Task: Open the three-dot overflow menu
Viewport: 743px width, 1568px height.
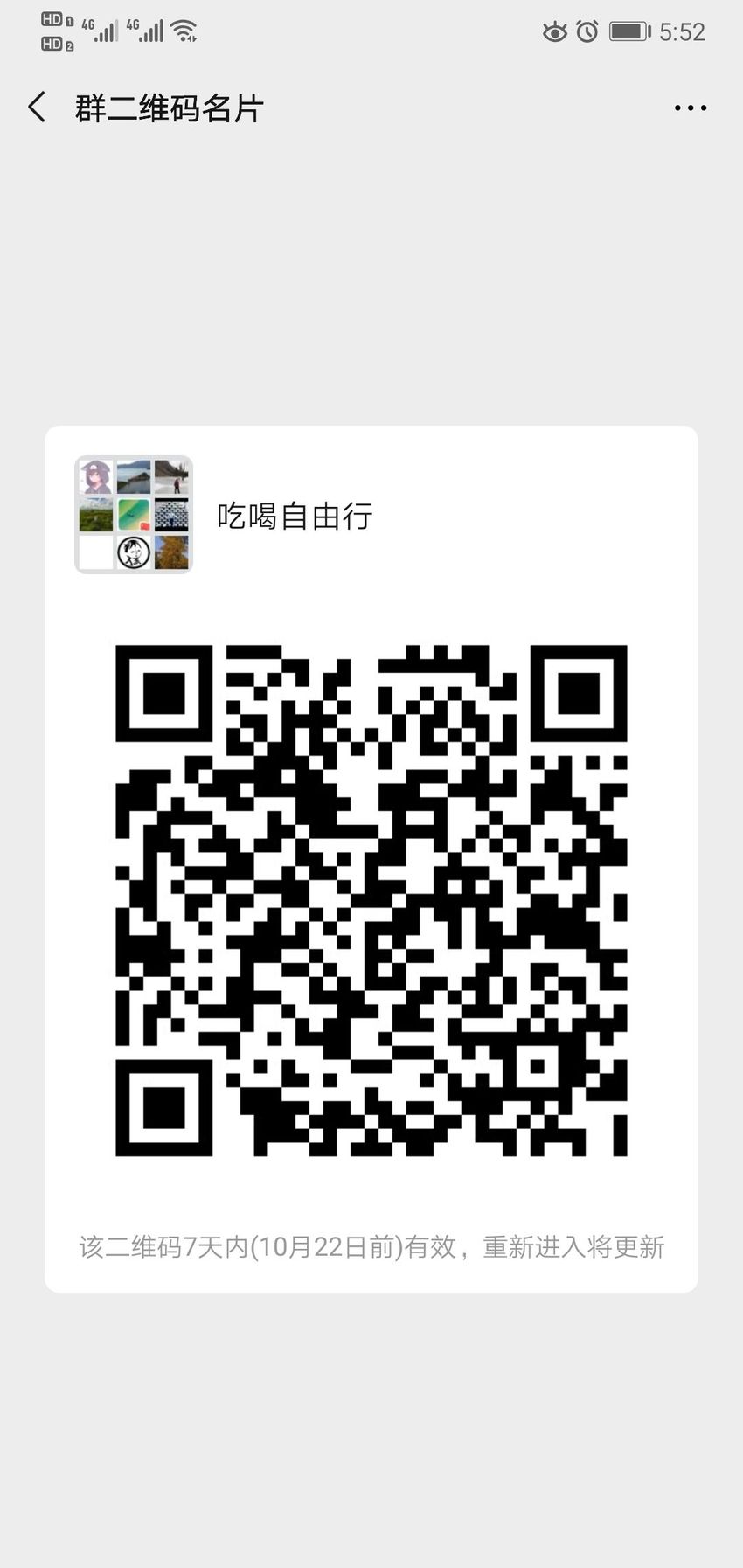Action: 690,108
